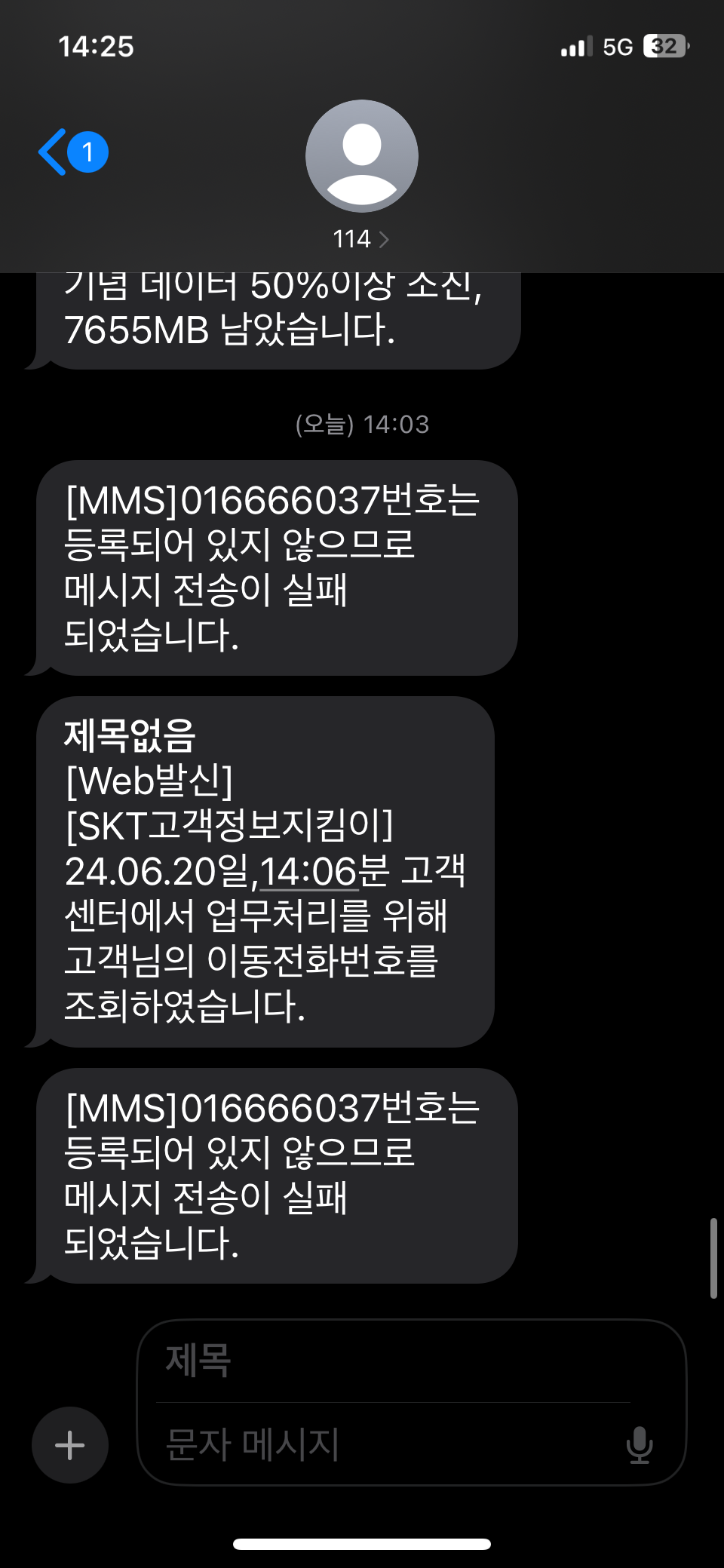Tap the plus button to add attachments

(70, 1445)
